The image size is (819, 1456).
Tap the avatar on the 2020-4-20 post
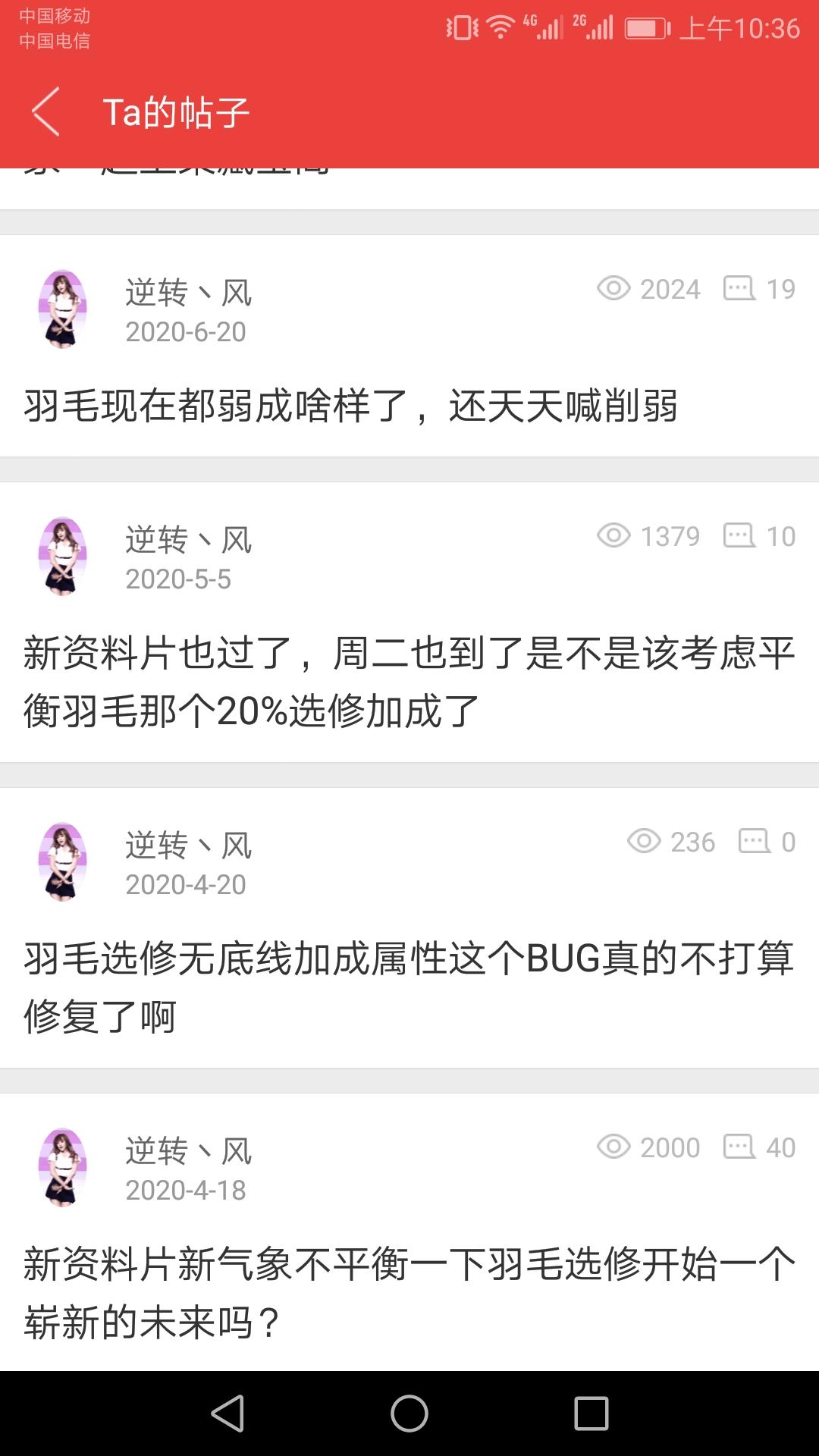pos(63,862)
